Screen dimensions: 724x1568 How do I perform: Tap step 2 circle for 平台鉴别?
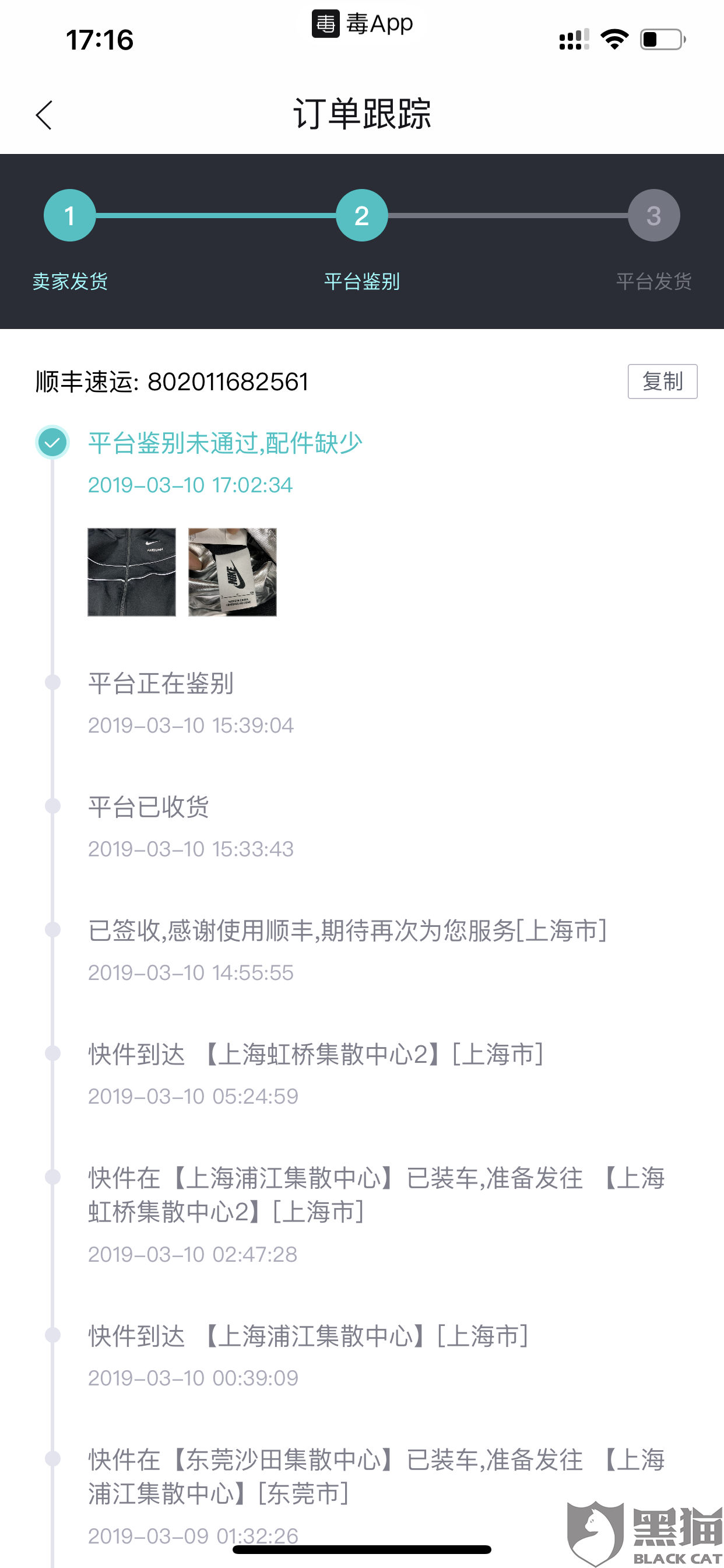point(361,214)
